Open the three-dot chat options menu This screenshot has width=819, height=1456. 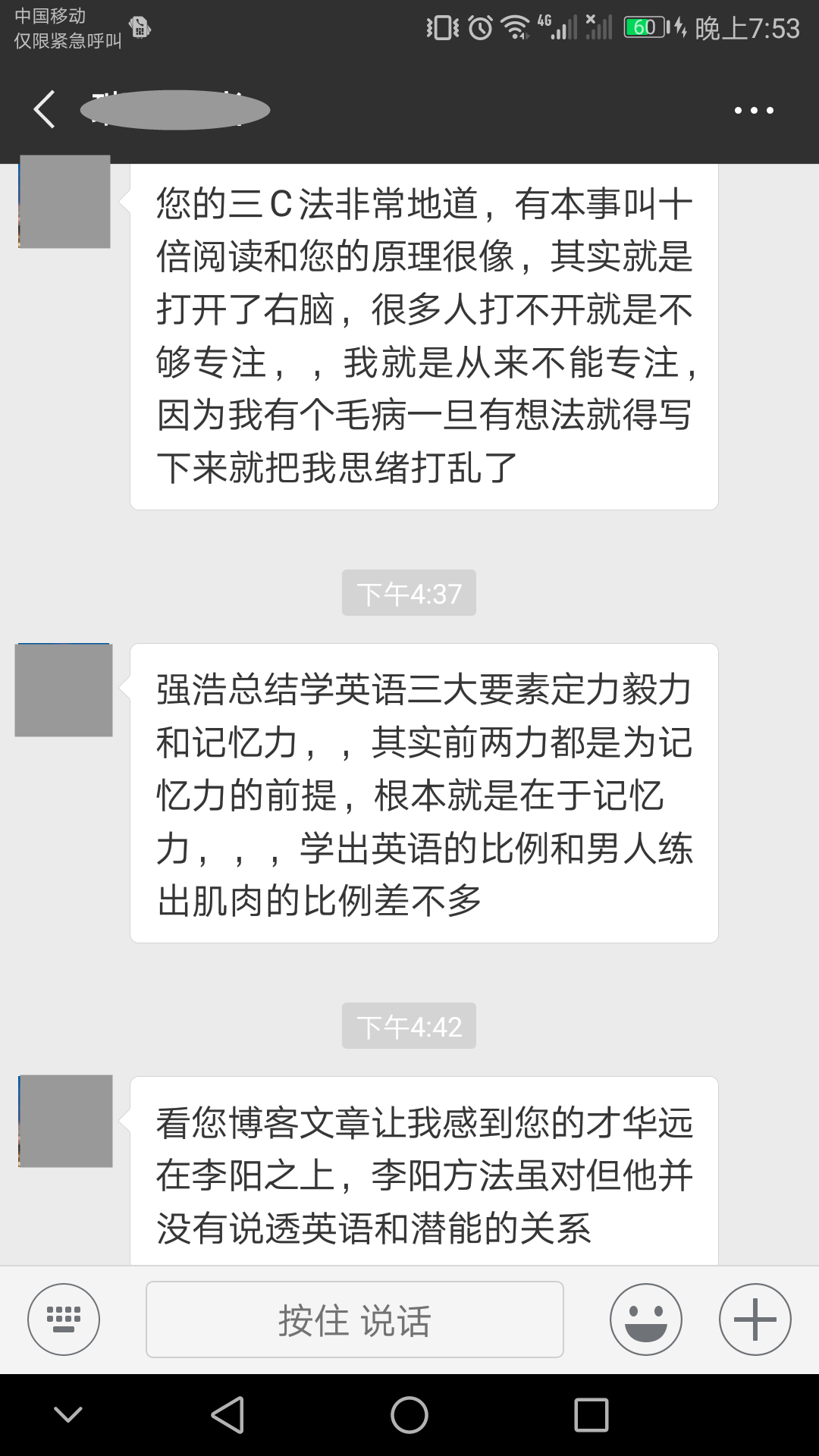[754, 111]
